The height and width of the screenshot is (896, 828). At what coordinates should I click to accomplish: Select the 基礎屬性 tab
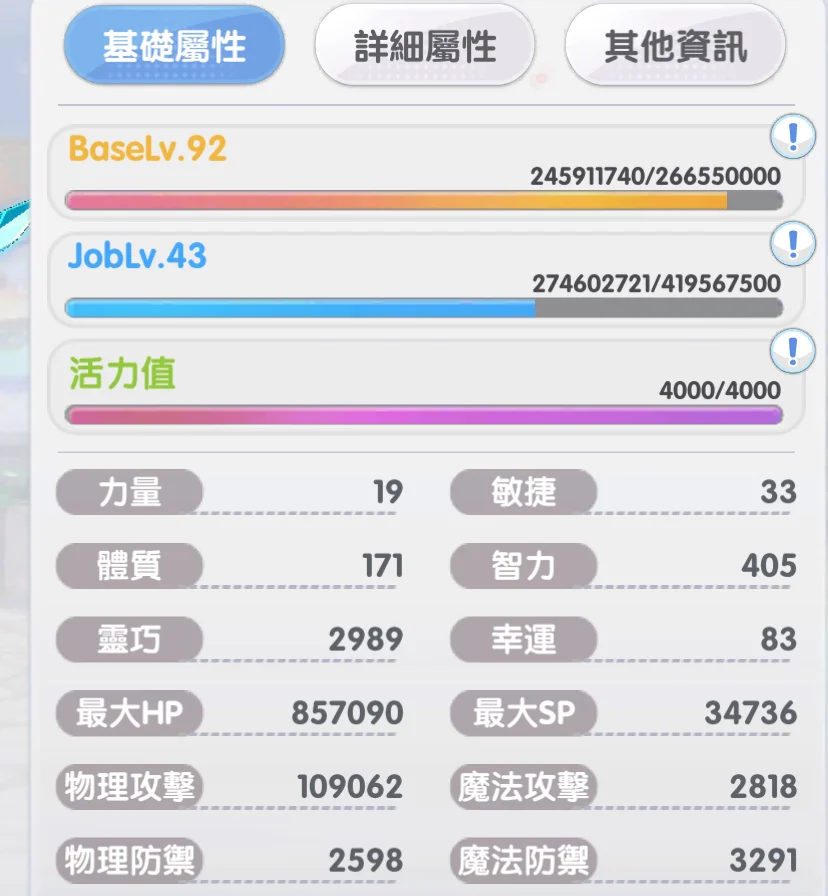174,47
